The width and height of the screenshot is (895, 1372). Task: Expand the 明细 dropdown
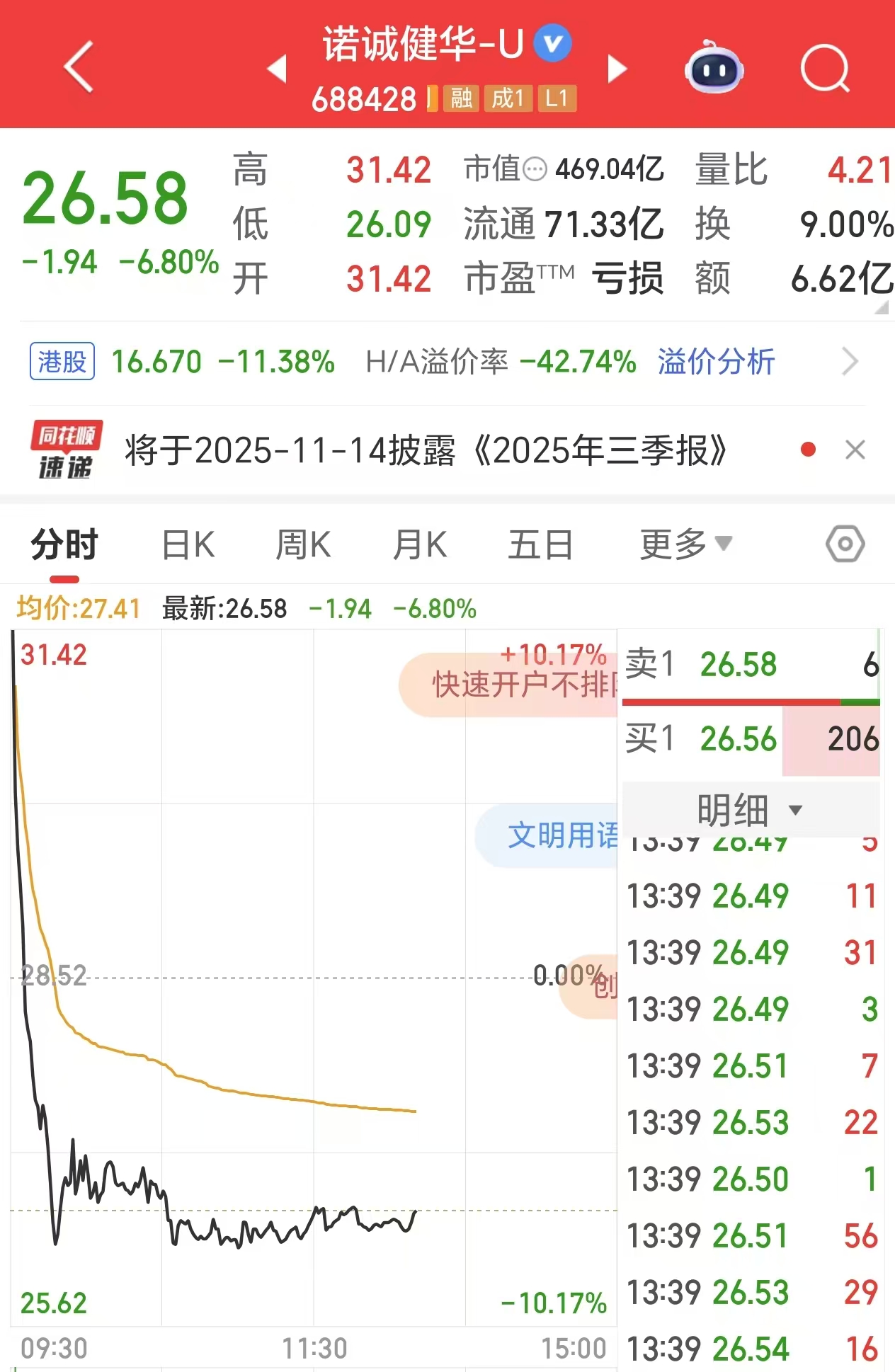pyautogui.click(x=749, y=810)
